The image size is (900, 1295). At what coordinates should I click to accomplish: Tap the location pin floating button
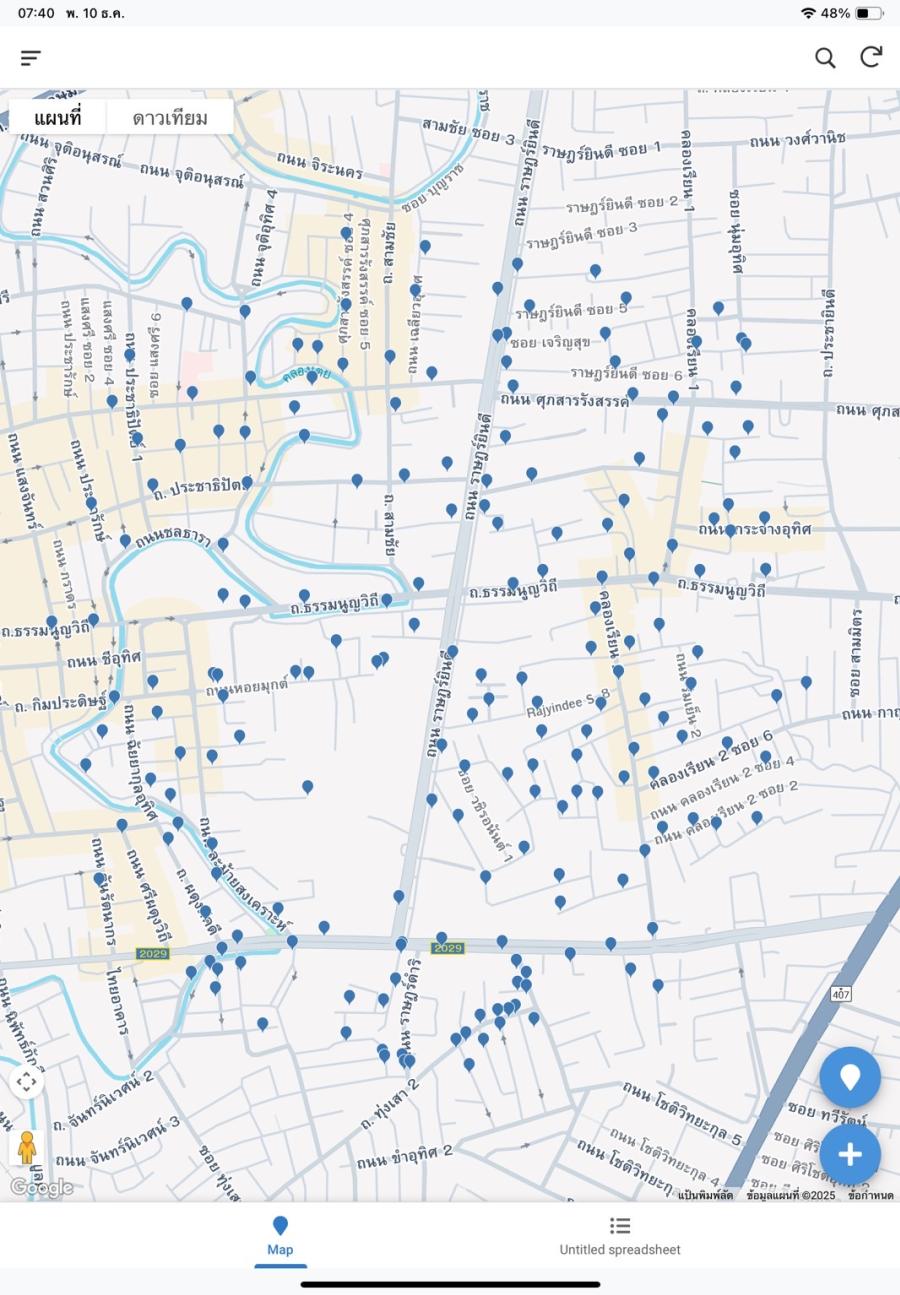pyautogui.click(x=850, y=1077)
